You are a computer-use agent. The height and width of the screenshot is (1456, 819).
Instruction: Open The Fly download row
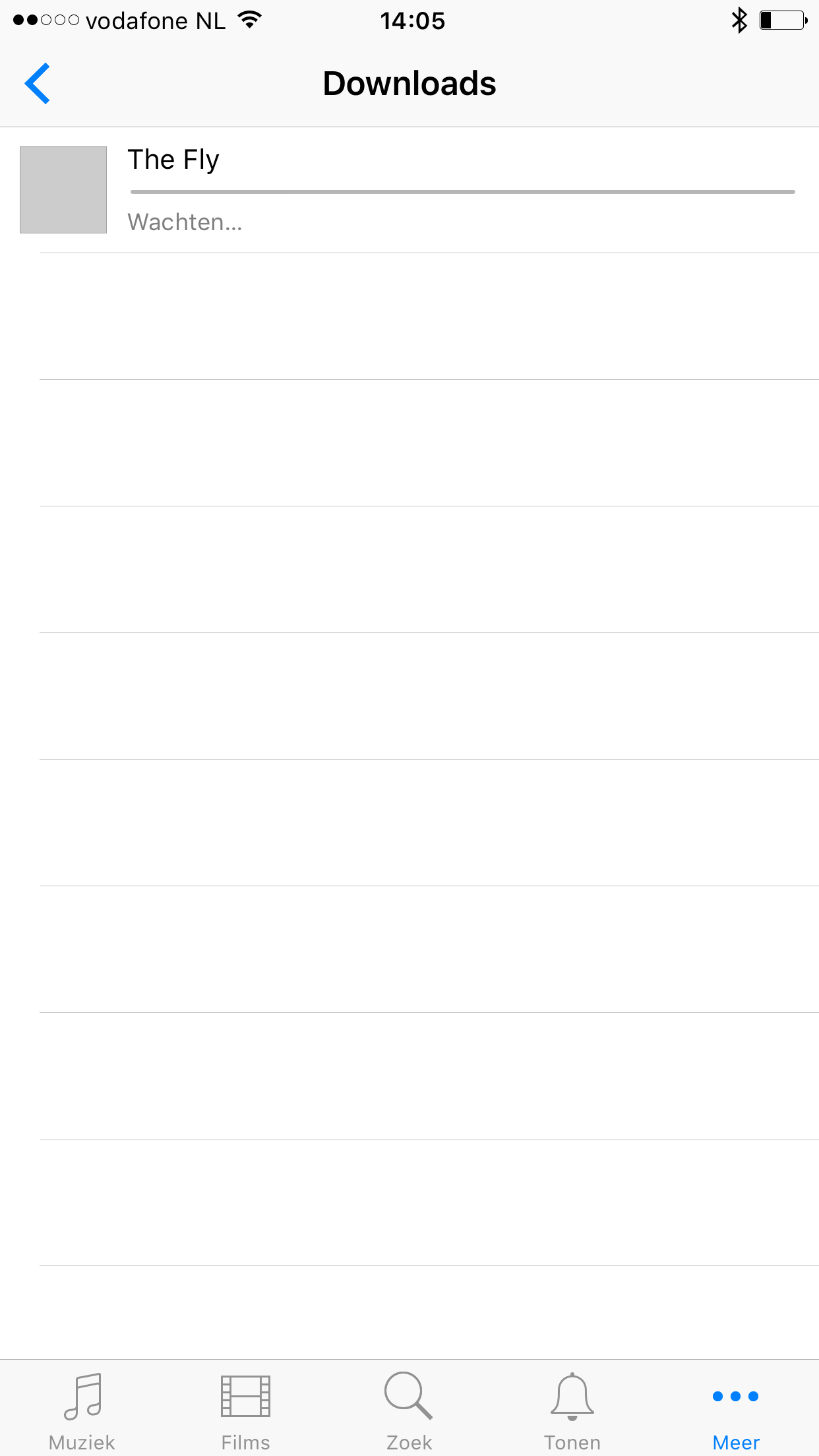coord(409,190)
